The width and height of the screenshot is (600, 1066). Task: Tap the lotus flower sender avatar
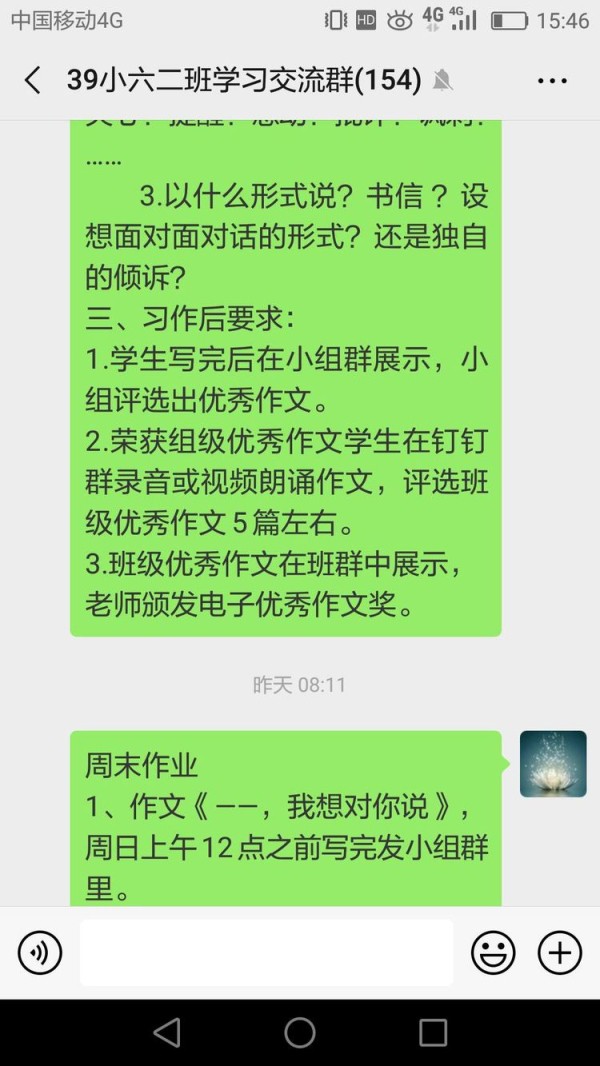(553, 764)
